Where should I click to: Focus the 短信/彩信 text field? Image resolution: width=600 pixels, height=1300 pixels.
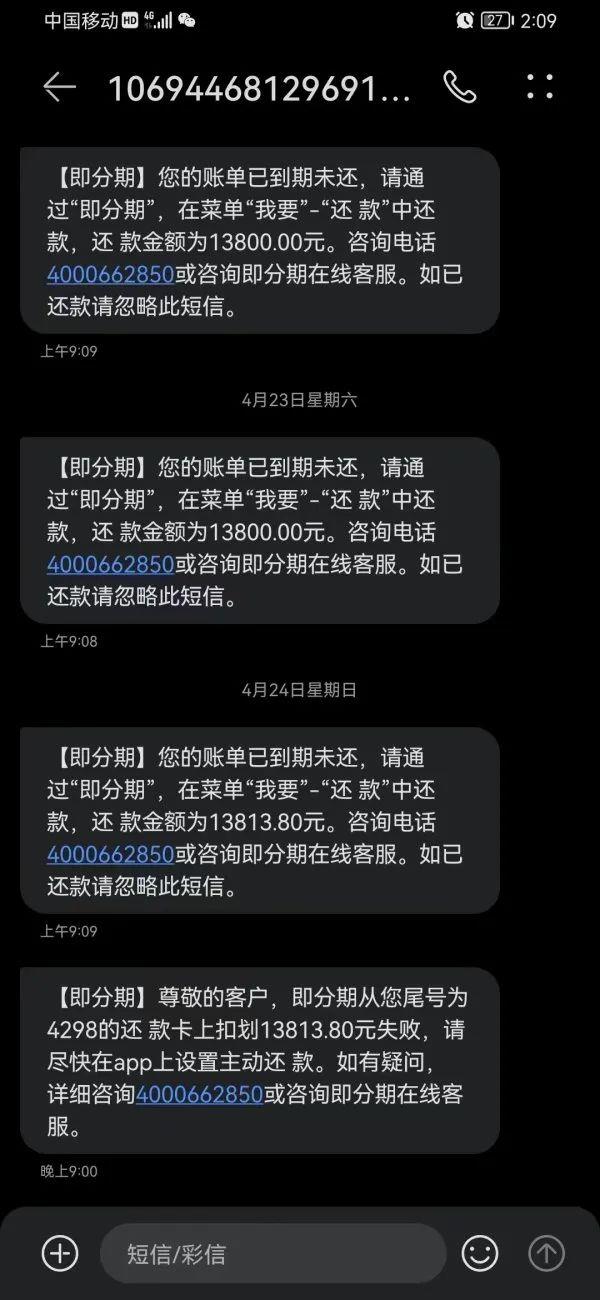272,1253
